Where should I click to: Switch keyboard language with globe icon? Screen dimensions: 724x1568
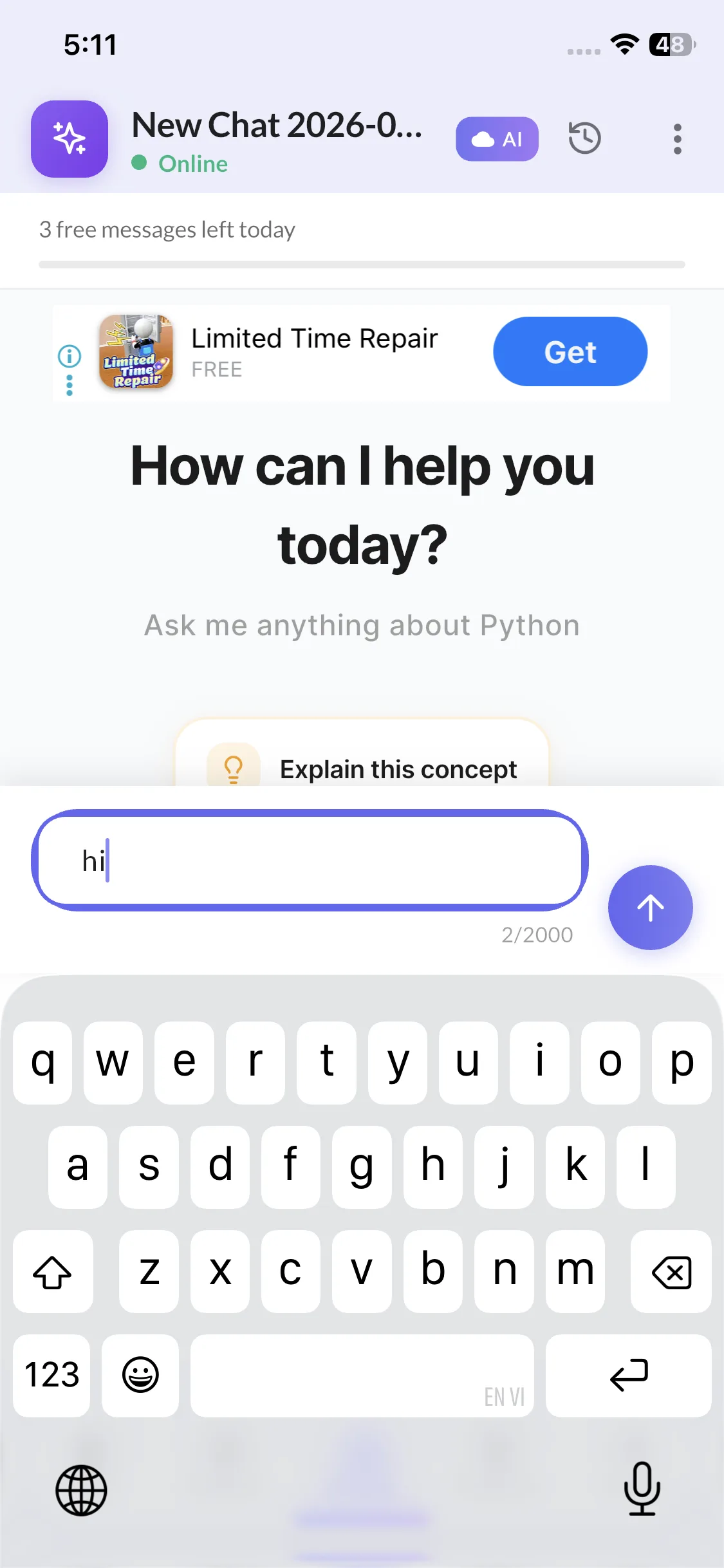[x=81, y=1489]
